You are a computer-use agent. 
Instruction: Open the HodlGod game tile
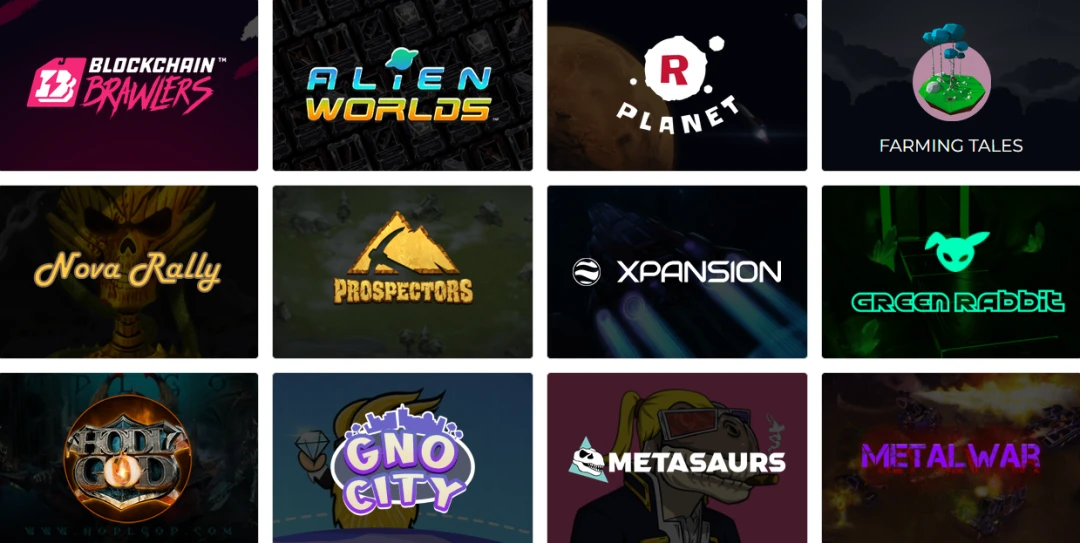pyautogui.click(x=128, y=458)
